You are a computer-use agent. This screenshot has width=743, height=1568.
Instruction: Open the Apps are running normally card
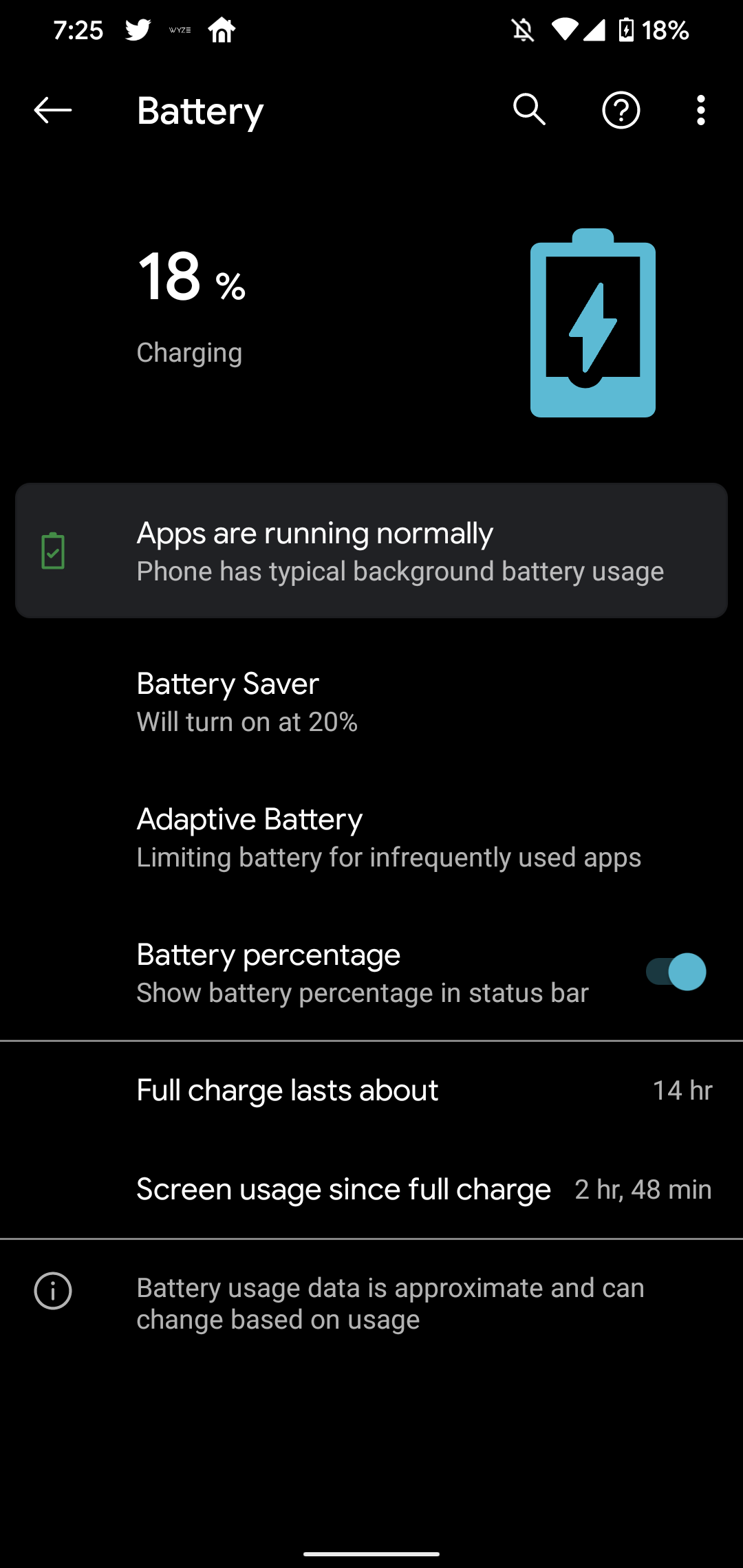click(x=371, y=551)
